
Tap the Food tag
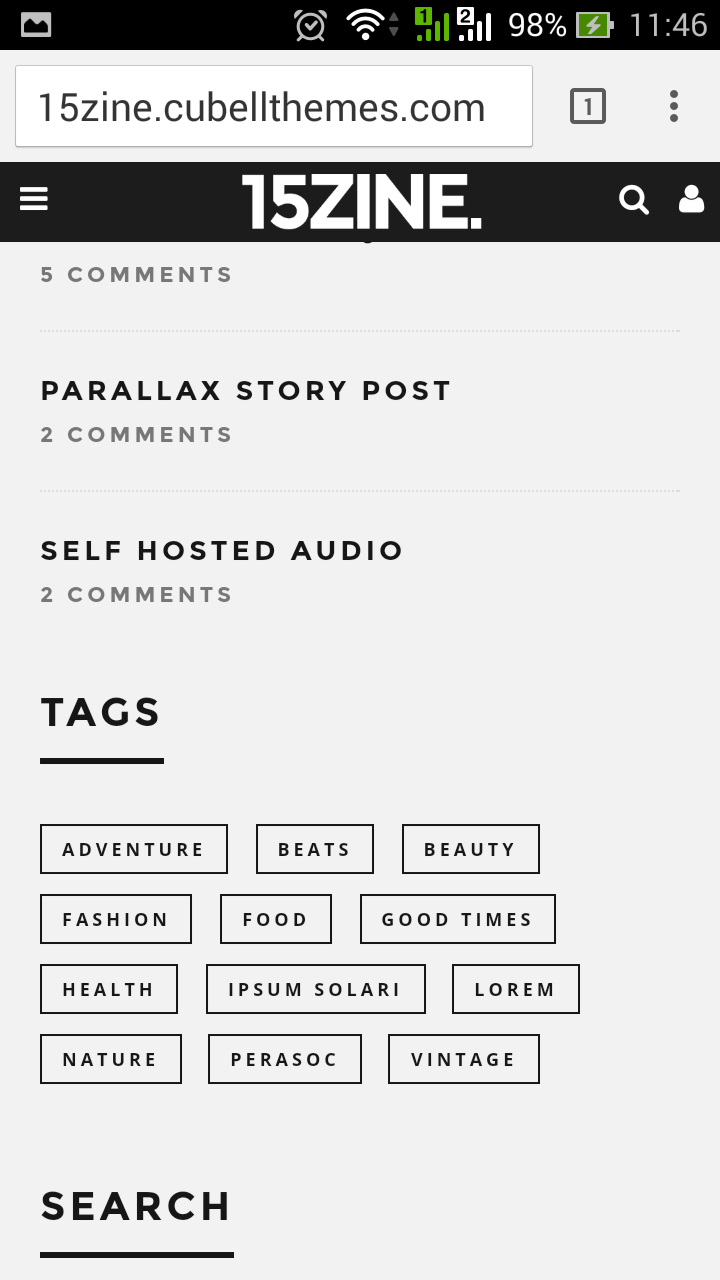275,919
